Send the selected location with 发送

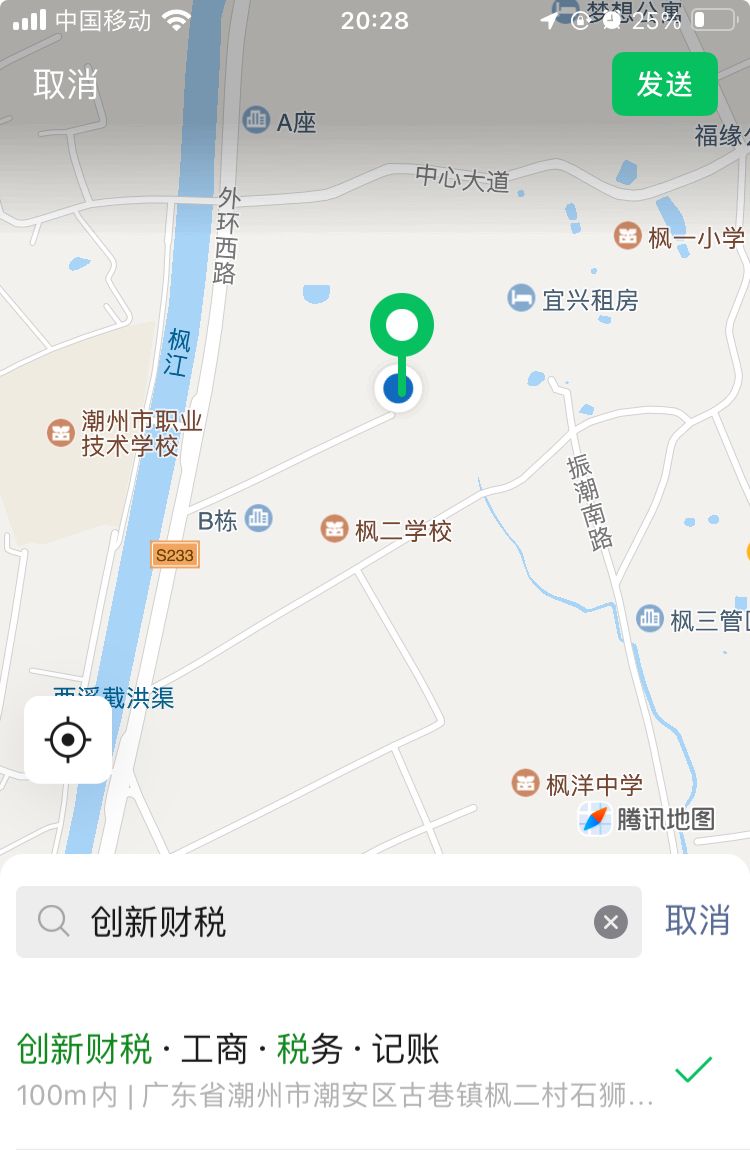664,84
